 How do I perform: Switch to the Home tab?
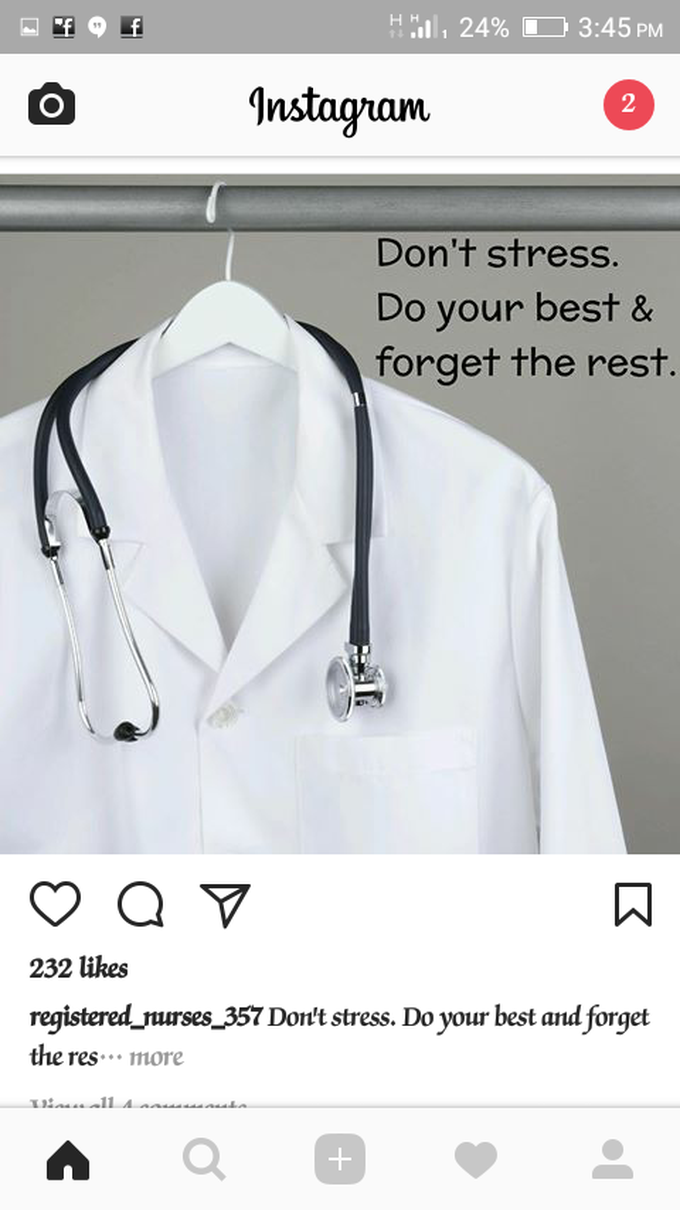click(x=68, y=1160)
